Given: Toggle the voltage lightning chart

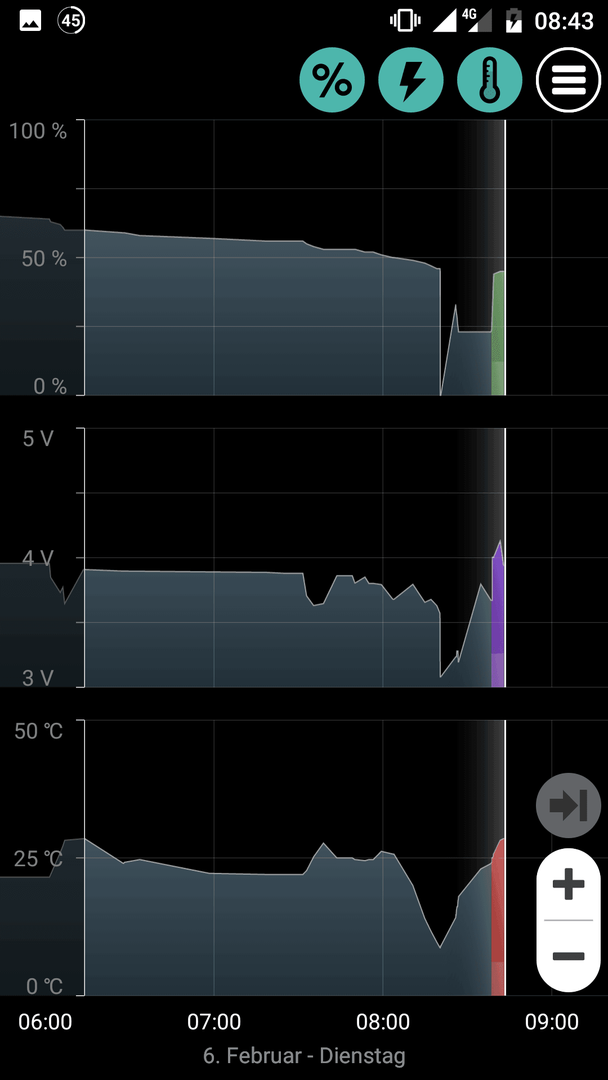Looking at the screenshot, I should click(x=411, y=79).
